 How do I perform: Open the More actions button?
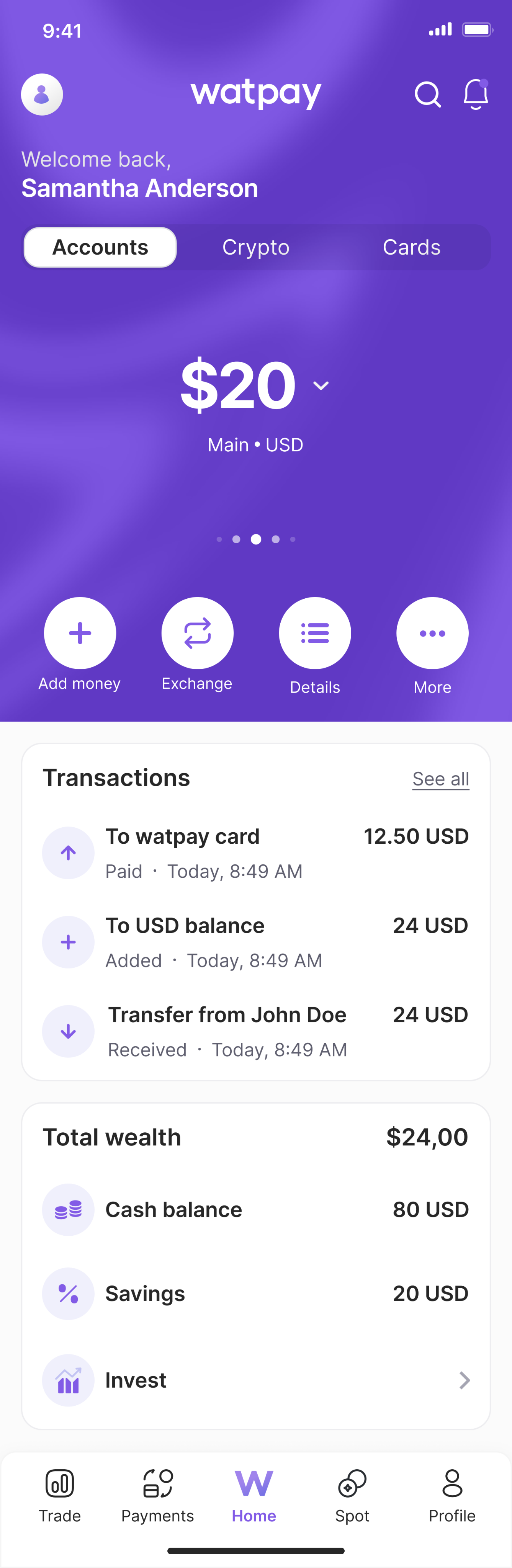pyautogui.click(x=432, y=633)
